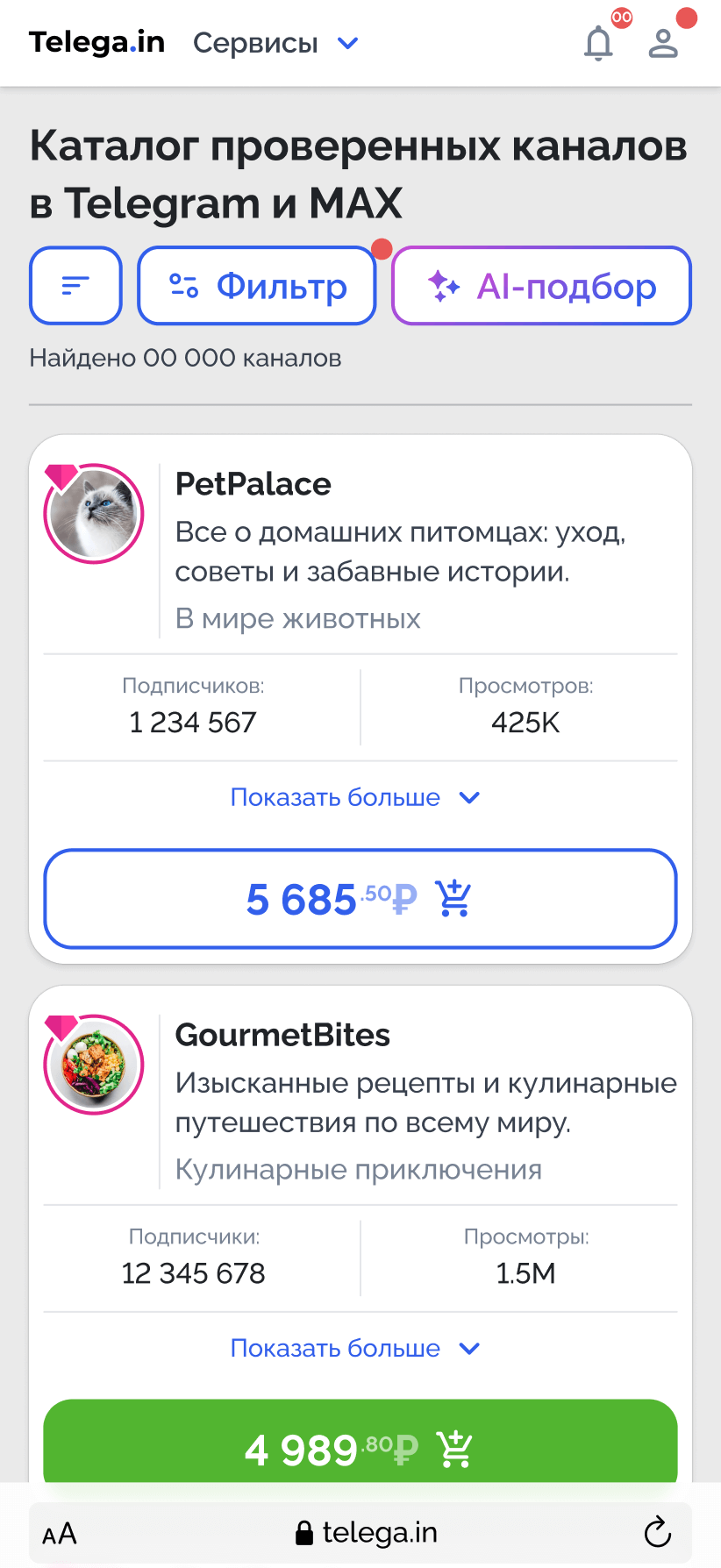Open the sorting options button
The width and height of the screenshot is (721, 1568).
click(x=75, y=286)
